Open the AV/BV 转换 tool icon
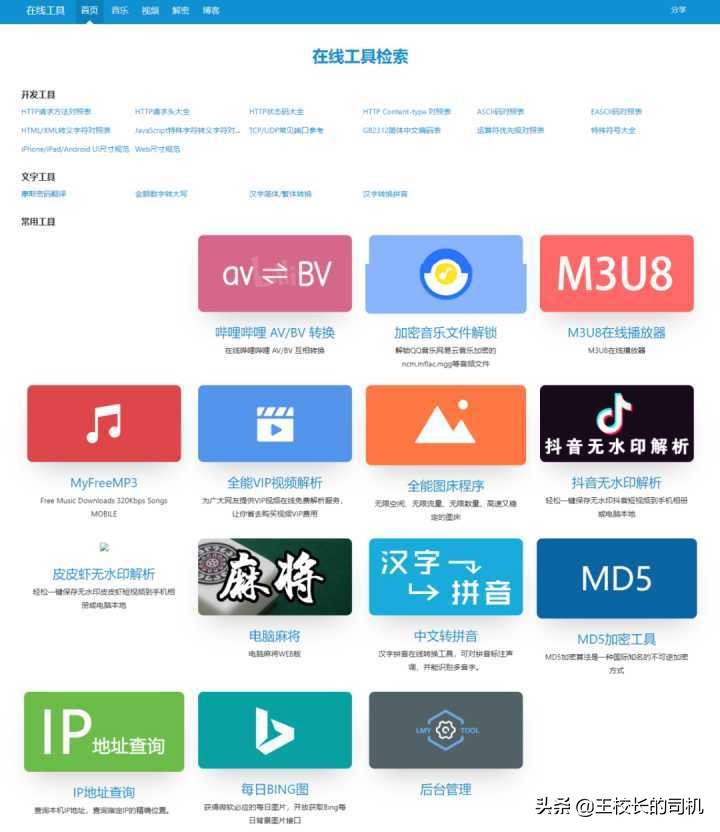The width and height of the screenshot is (720, 832). click(x=275, y=272)
